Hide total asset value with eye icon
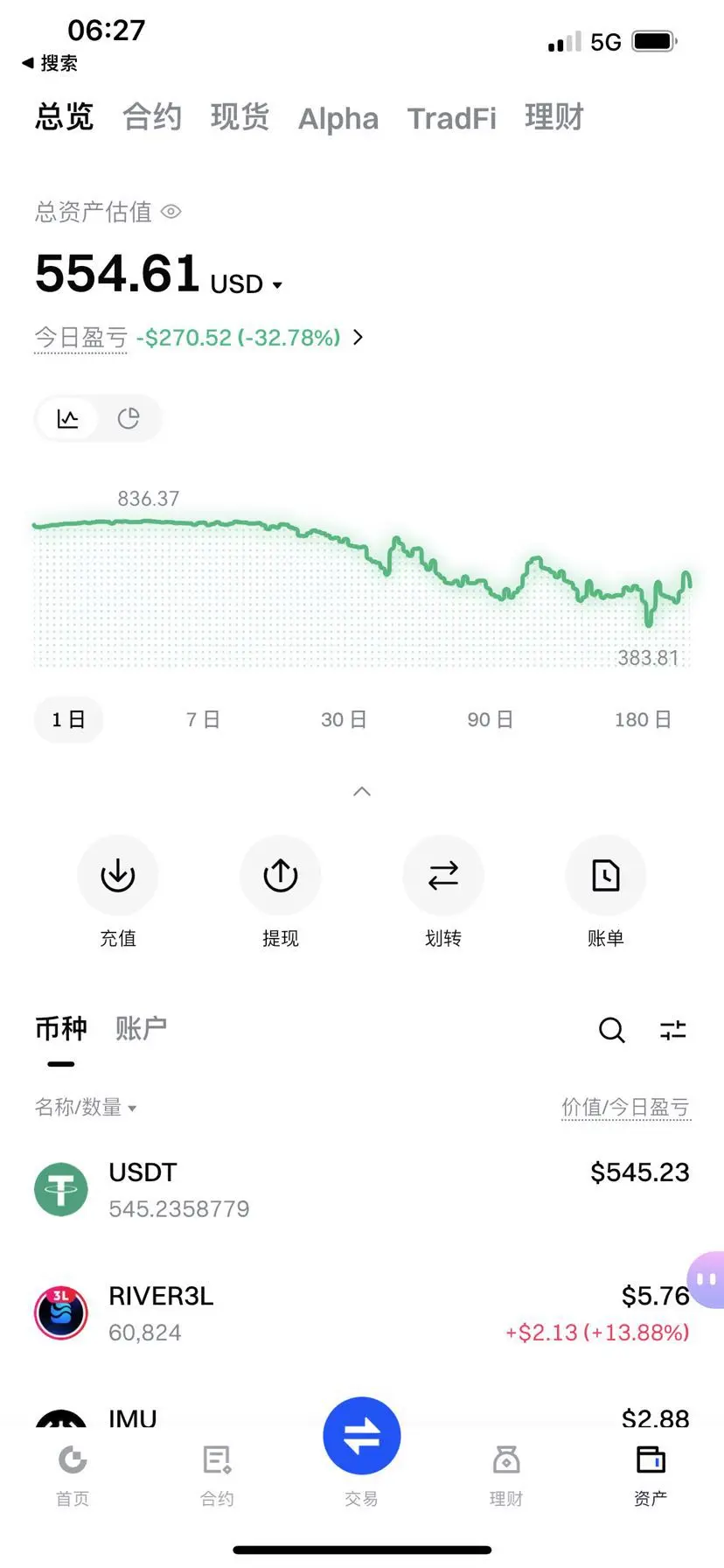The image size is (724, 1568). coord(171,212)
